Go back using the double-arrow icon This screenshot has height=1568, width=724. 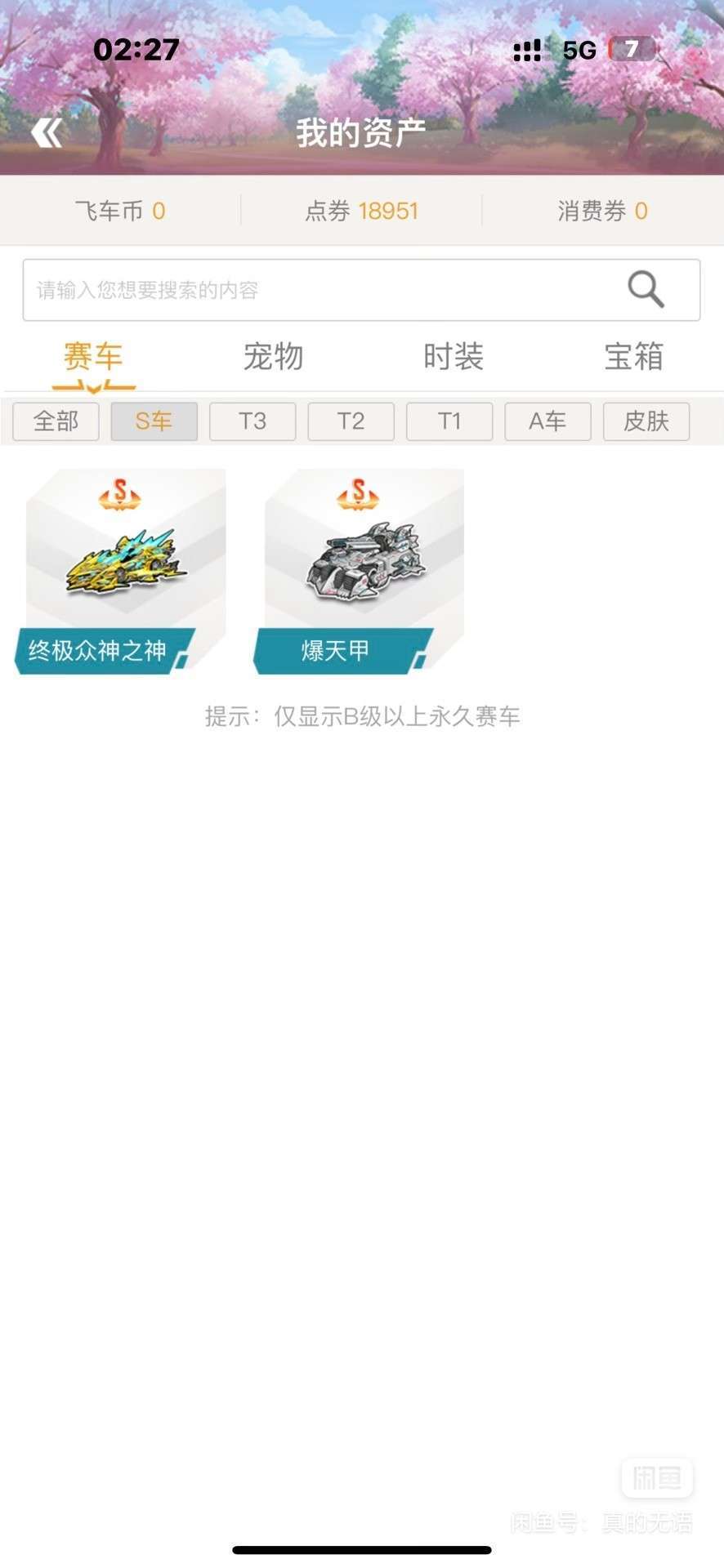(x=47, y=133)
